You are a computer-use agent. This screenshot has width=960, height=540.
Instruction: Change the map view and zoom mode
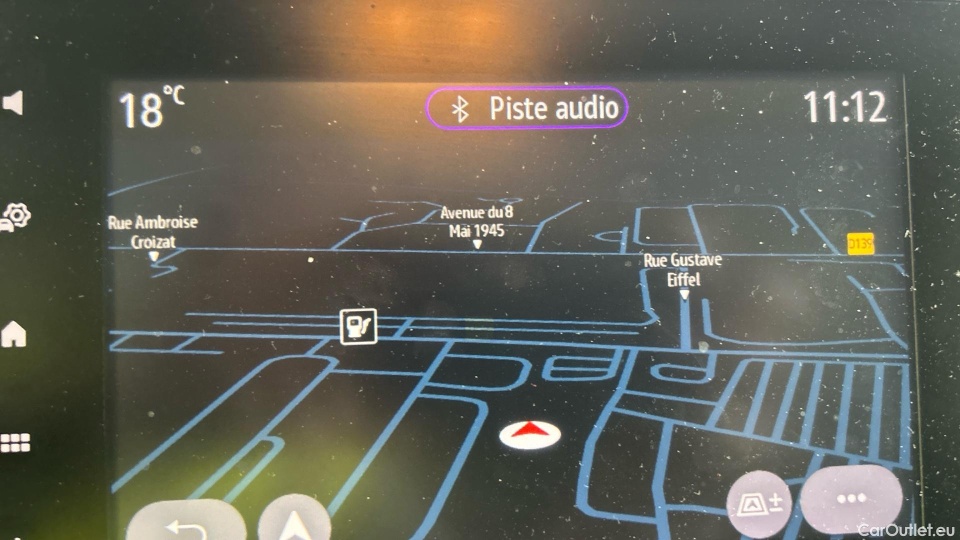(760, 503)
